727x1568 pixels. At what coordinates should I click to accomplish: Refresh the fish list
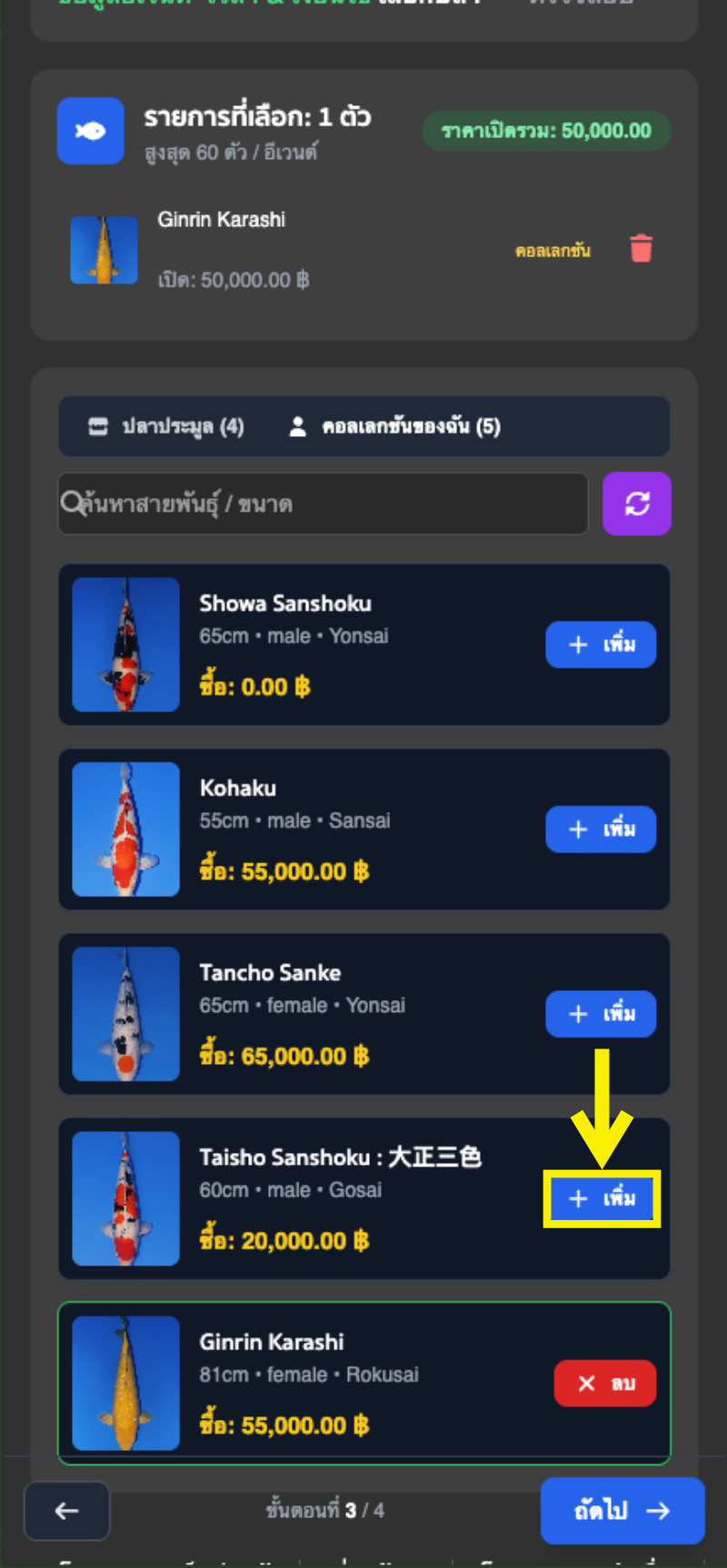(x=637, y=503)
